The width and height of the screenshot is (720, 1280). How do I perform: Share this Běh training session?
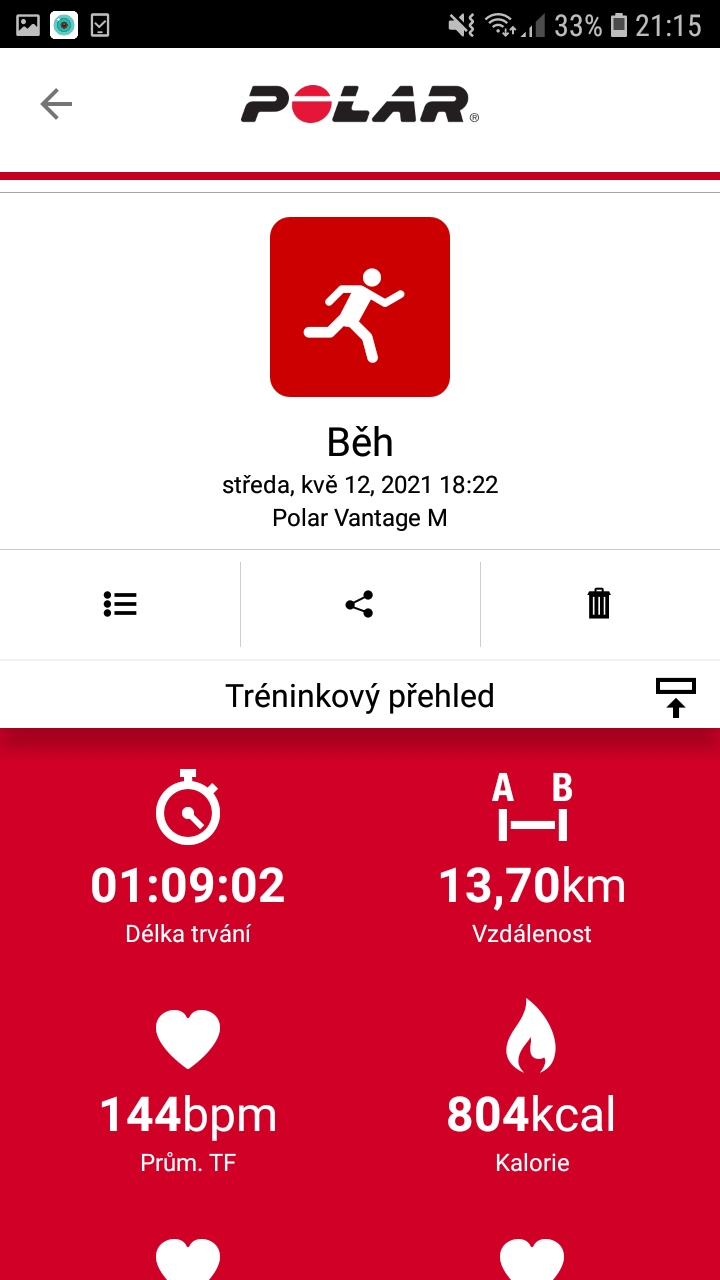click(359, 604)
